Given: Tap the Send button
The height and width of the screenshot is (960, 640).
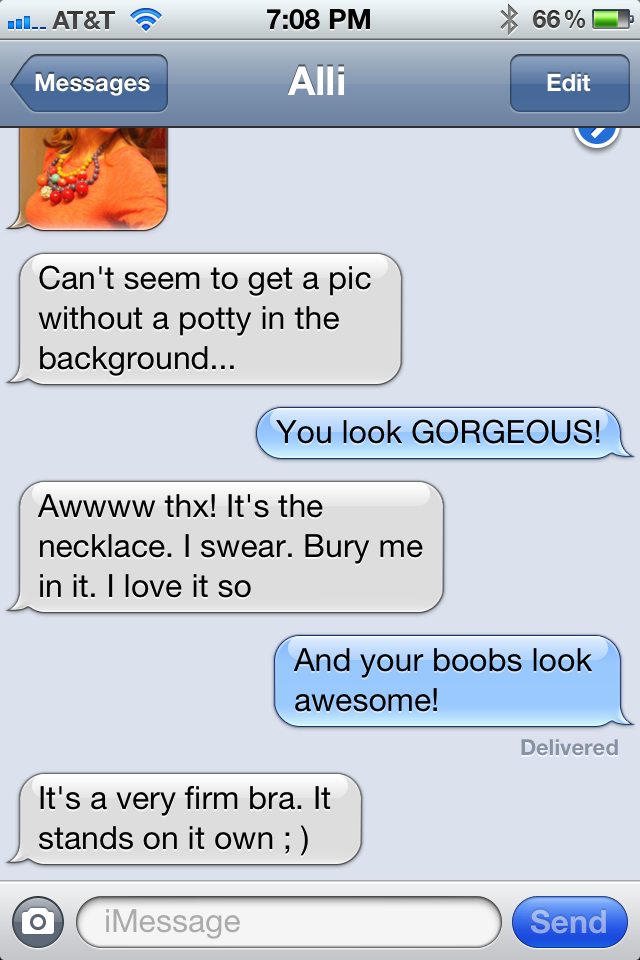Looking at the screenshot, I should tap(568, 921).
